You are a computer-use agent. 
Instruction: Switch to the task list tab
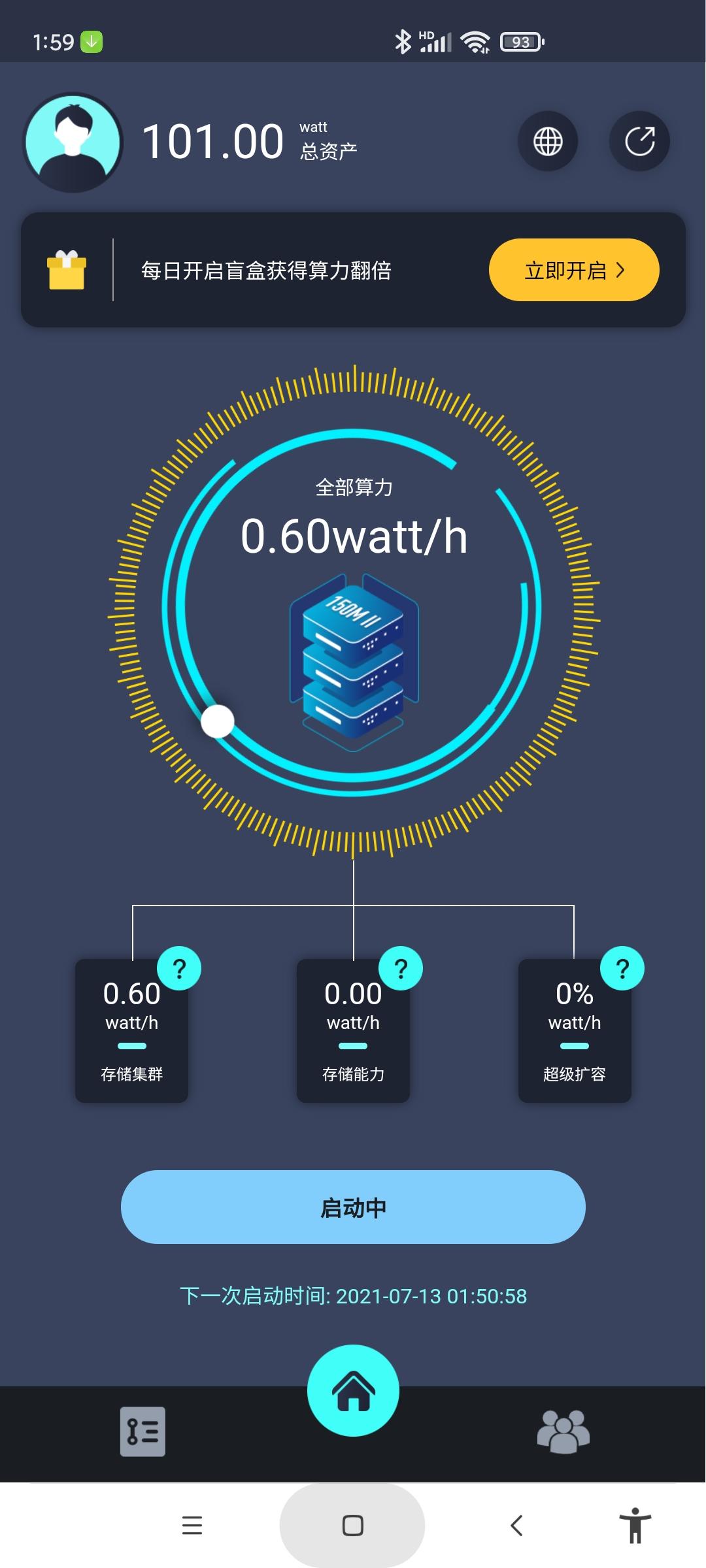coord(143,1431)
